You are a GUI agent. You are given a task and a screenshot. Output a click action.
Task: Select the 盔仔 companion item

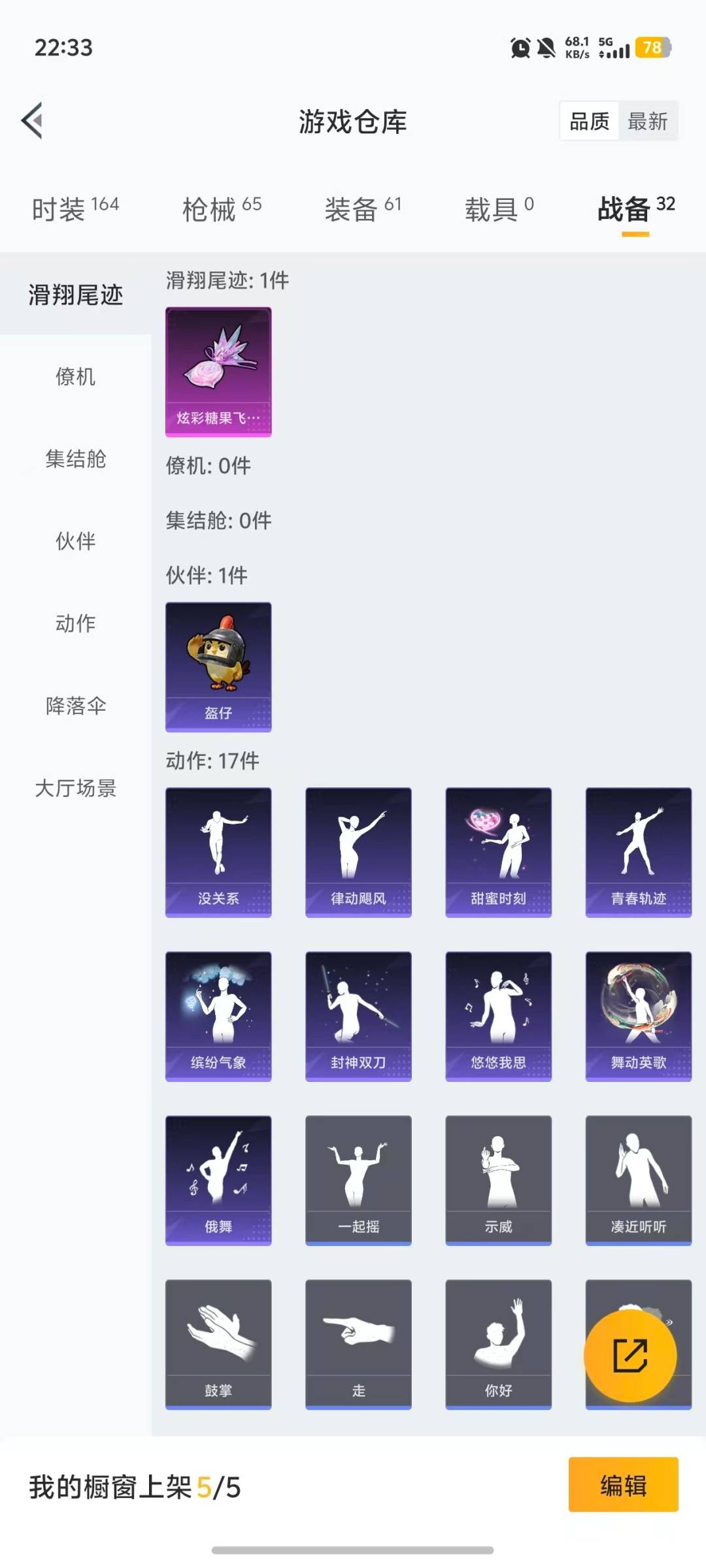coord(218,665)
